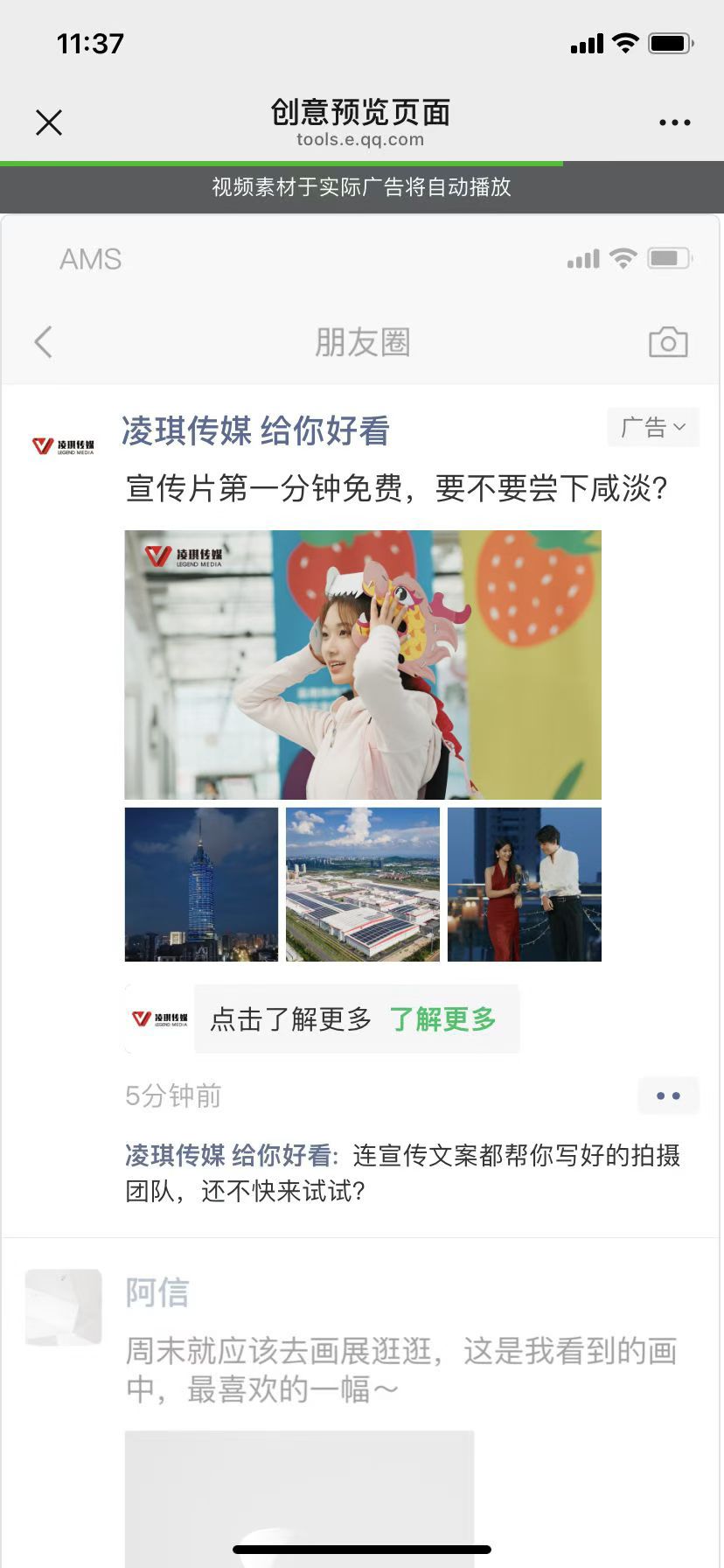The width and height of the screenshot is (724, 1568).
Task: View the couple toasting thumbnail
Action: (525, 885)
